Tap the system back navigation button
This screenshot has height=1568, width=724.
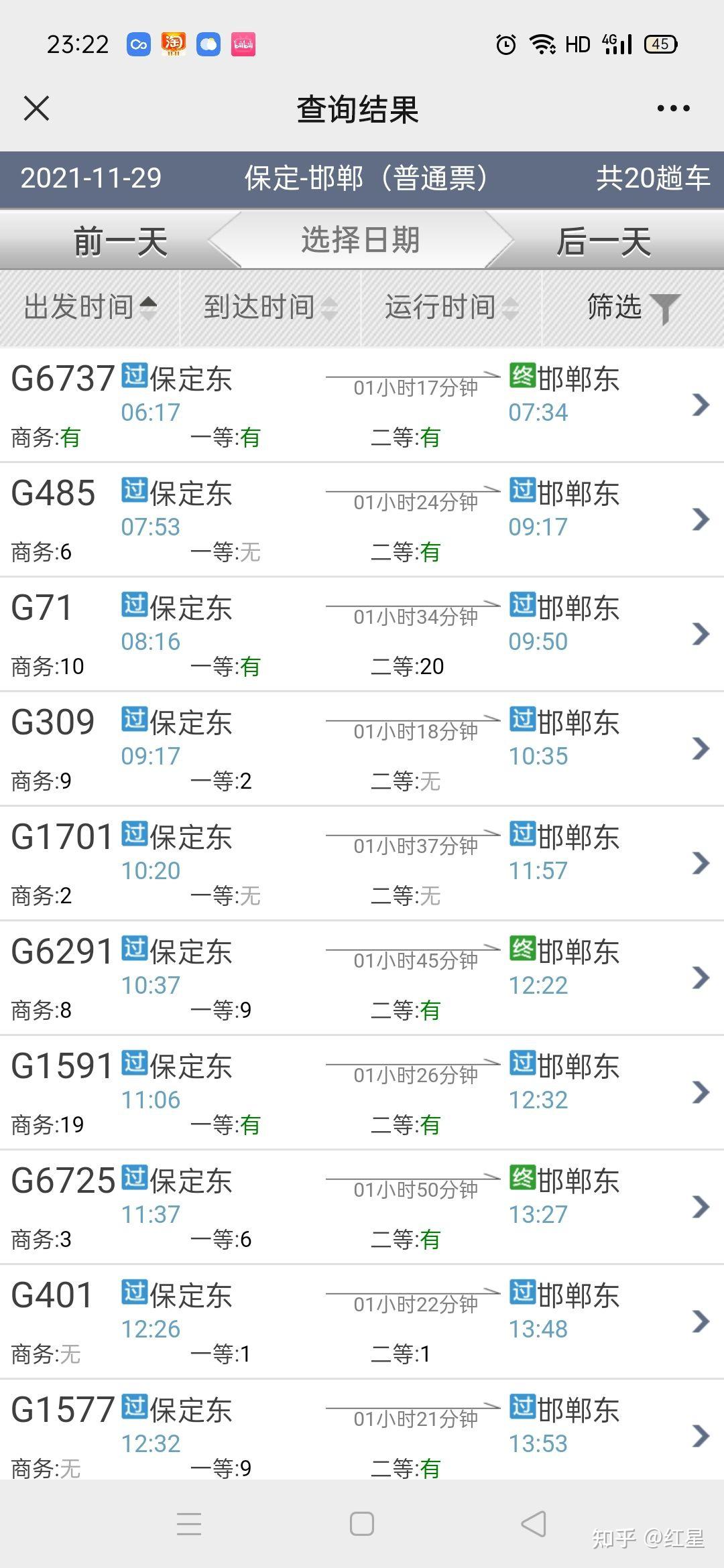click(x=534, y=1524)
